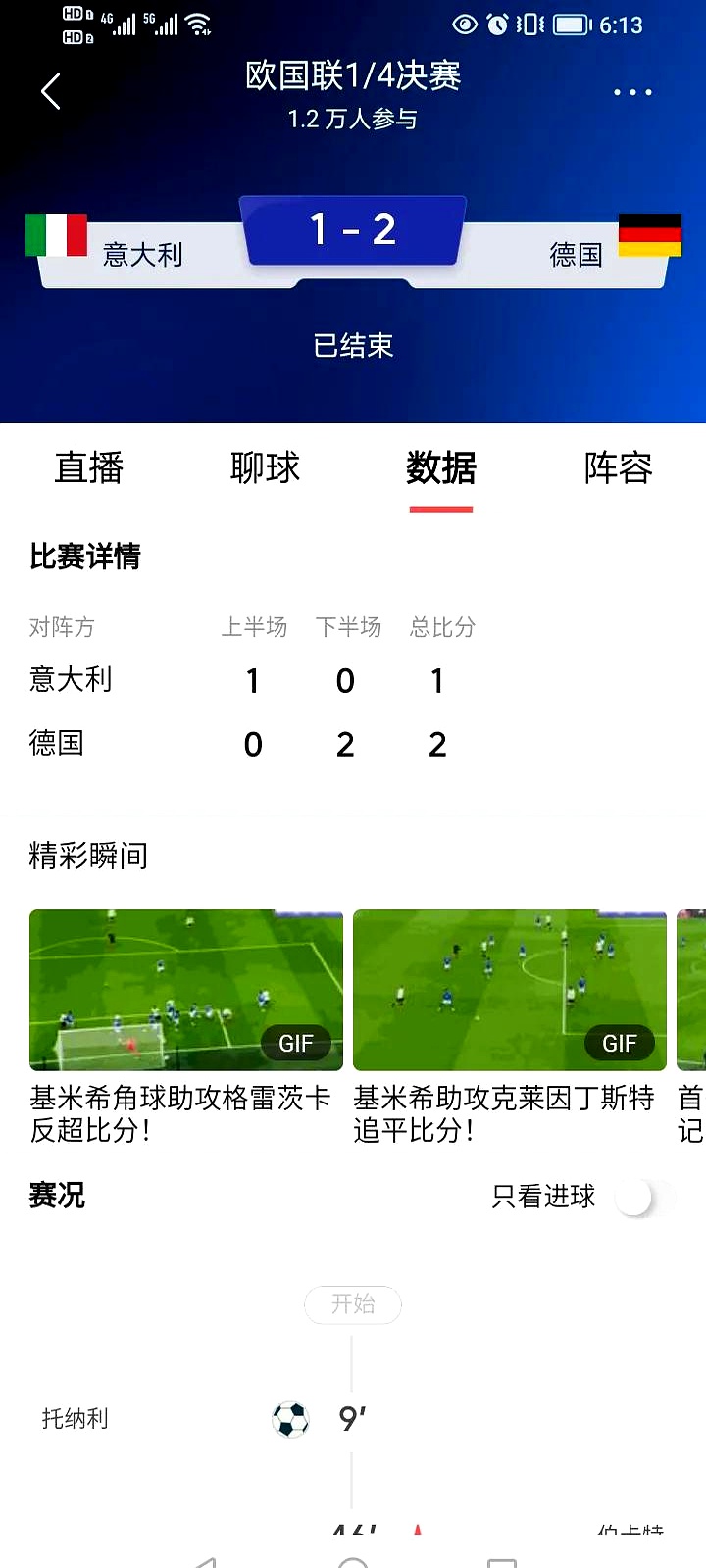This screenshot has height=1568, width=706.
Task: Open the 基米希助攻克莱因丁斯特 highlight clip
Action: (509, 989)
